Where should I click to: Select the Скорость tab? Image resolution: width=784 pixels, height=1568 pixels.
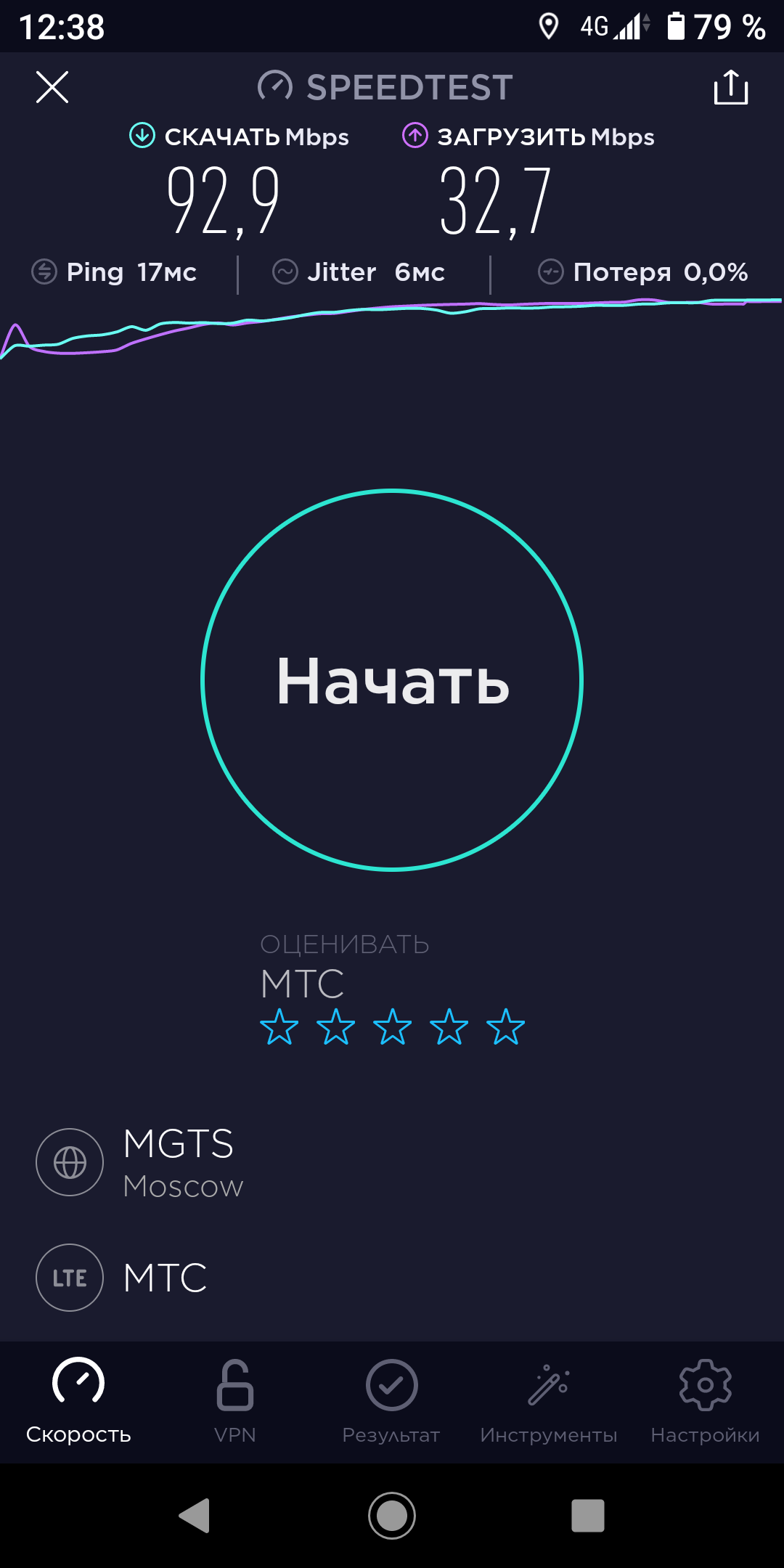[x=78, y=1401]
